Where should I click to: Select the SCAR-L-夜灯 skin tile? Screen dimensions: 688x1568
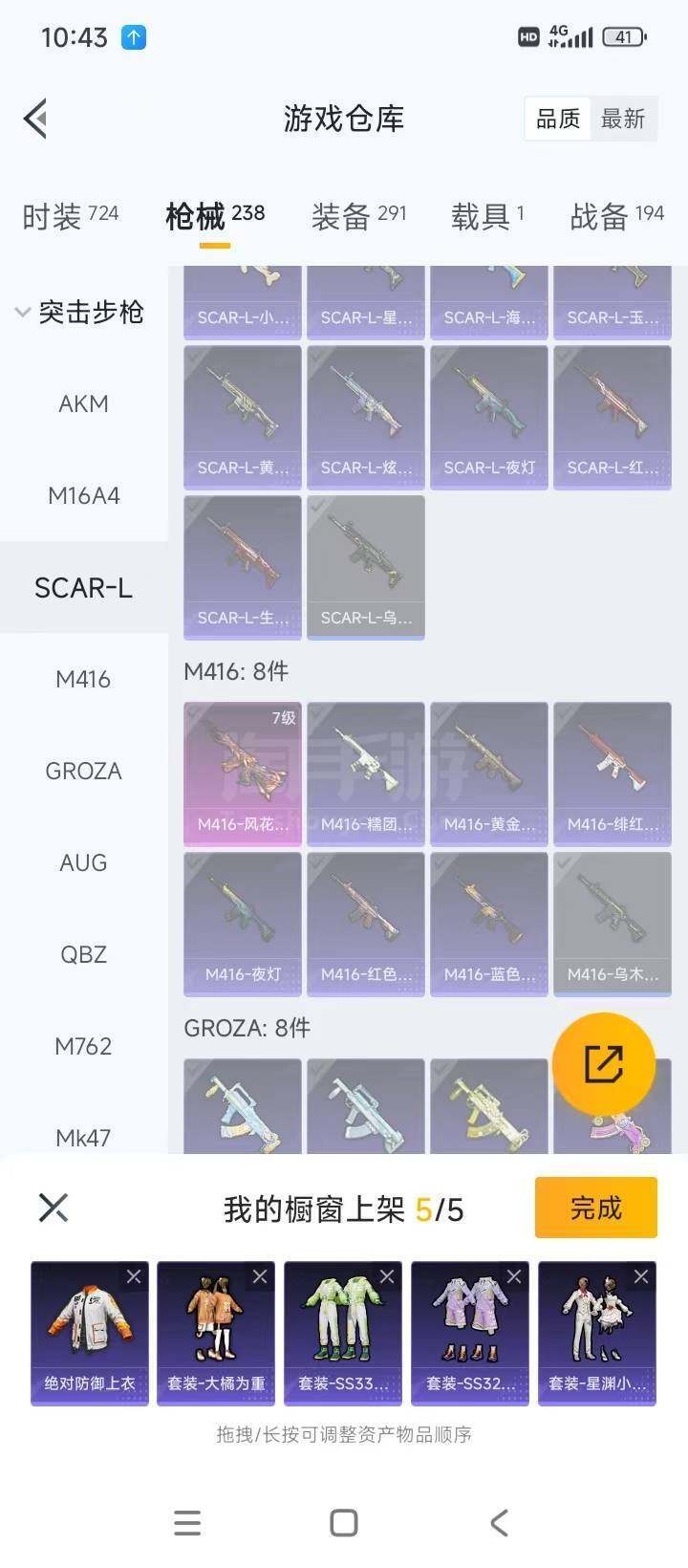coord(489,417)
